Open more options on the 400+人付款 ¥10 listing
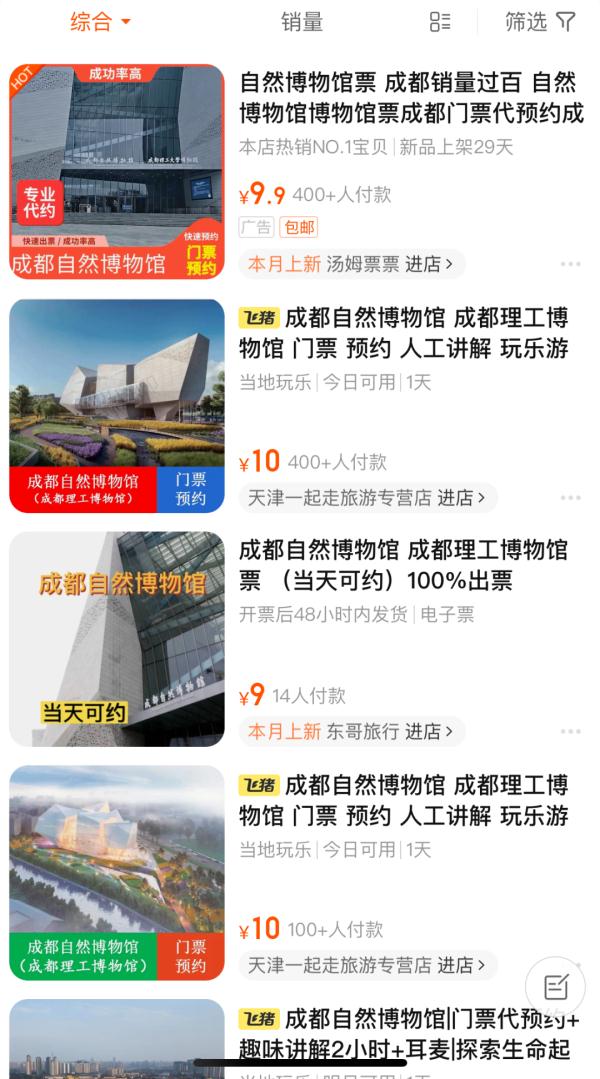The image size is (600, 1079). tap(570, 497)
